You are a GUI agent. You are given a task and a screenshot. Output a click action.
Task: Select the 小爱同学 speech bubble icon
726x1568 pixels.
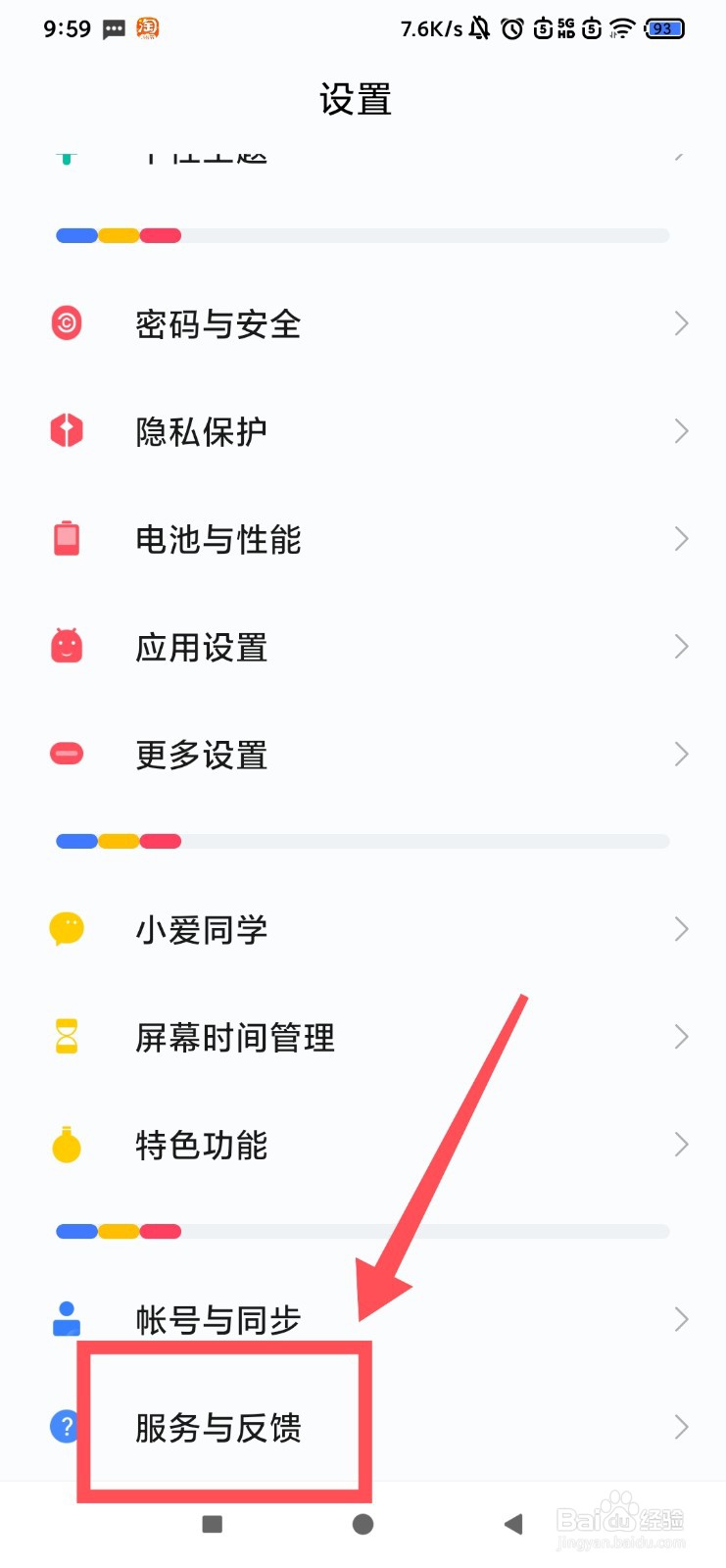pyautogui.click(x=66, y=929)
